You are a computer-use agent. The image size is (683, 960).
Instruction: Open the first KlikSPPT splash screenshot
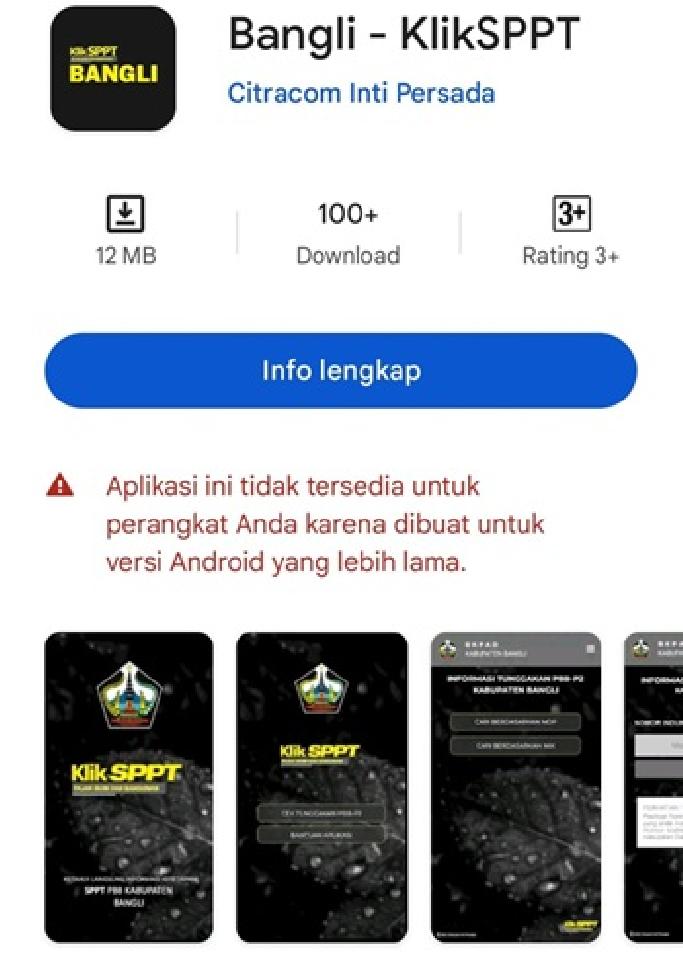tap(129, 787)
